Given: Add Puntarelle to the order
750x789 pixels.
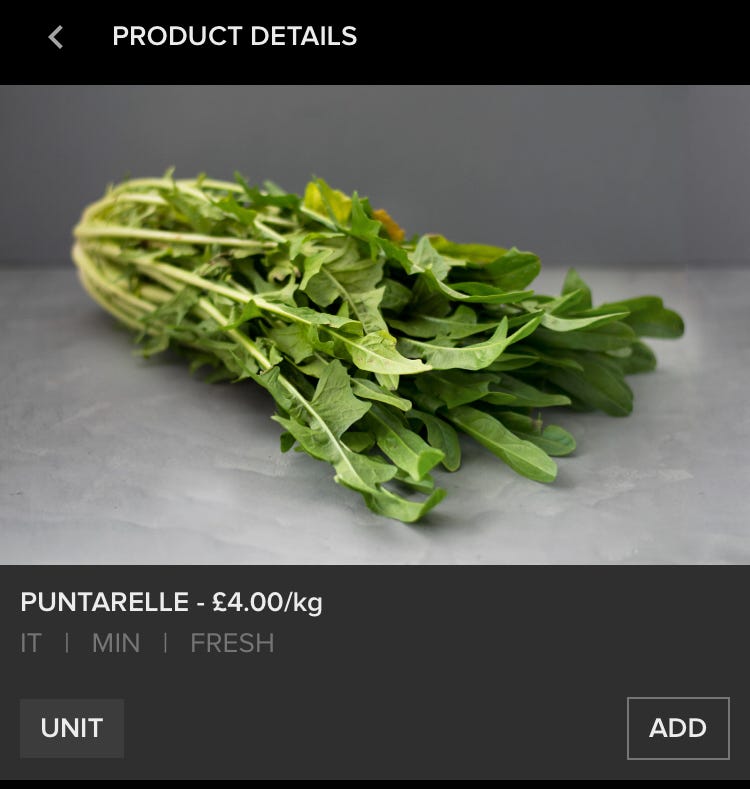Looking at the screenshot, I should pos(677,728).
